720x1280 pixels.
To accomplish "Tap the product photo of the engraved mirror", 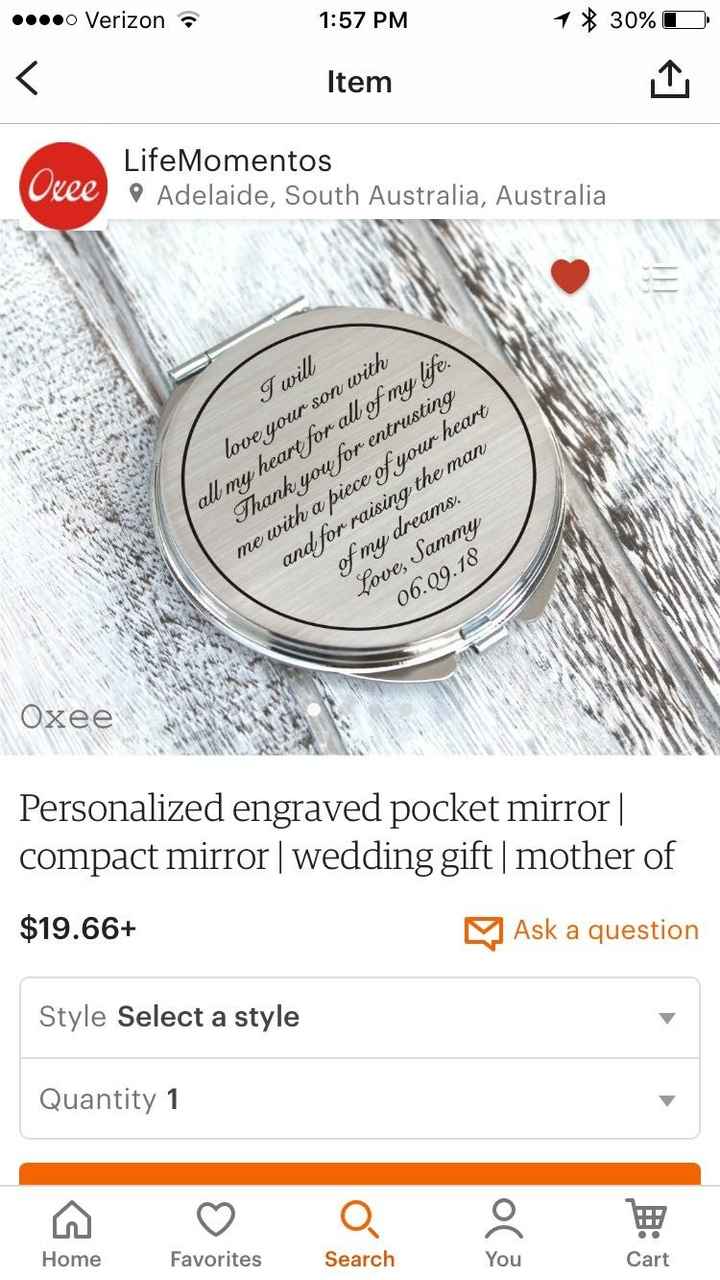I will tap(360, 480).
